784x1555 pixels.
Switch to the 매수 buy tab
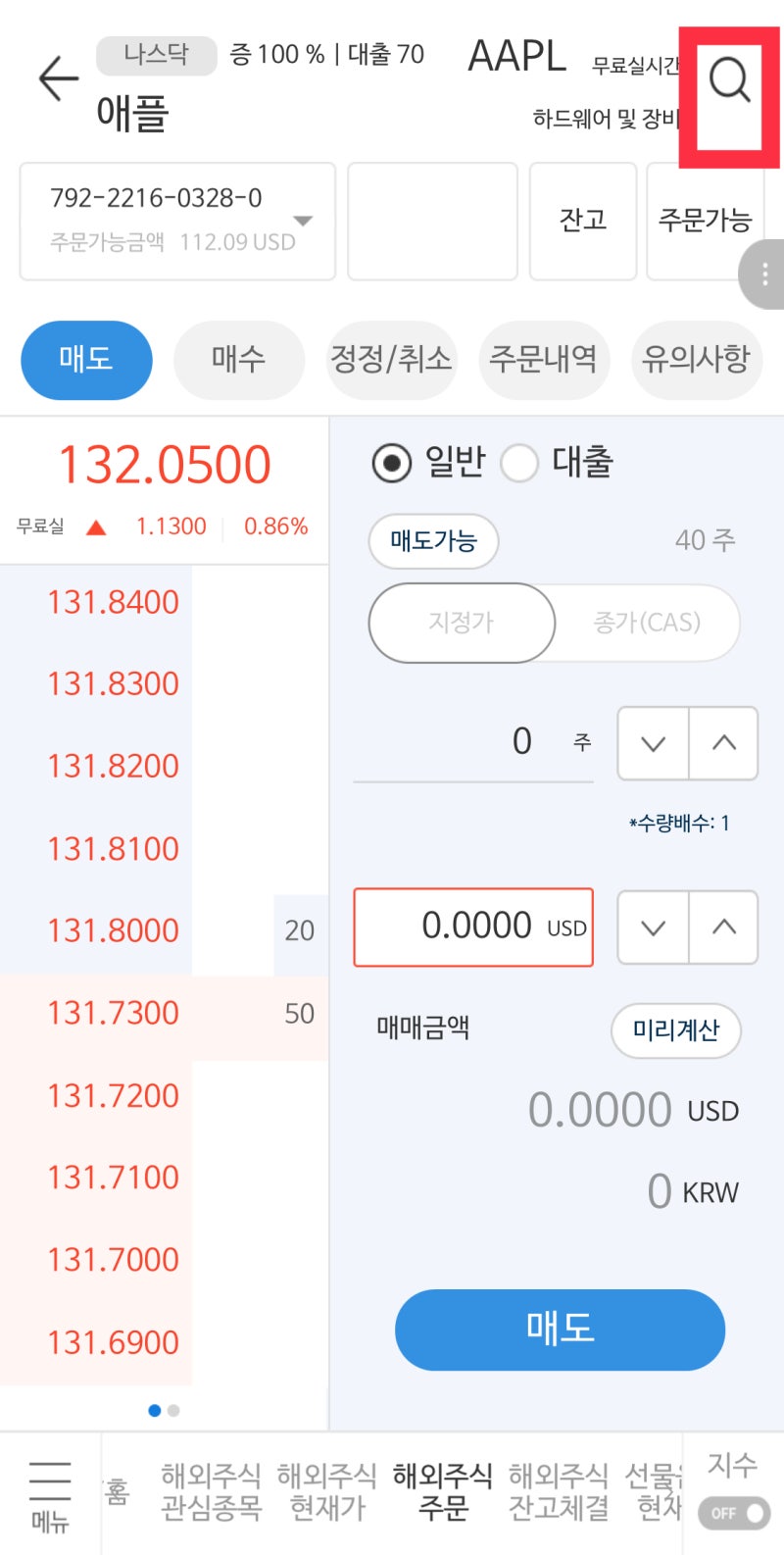238,360
